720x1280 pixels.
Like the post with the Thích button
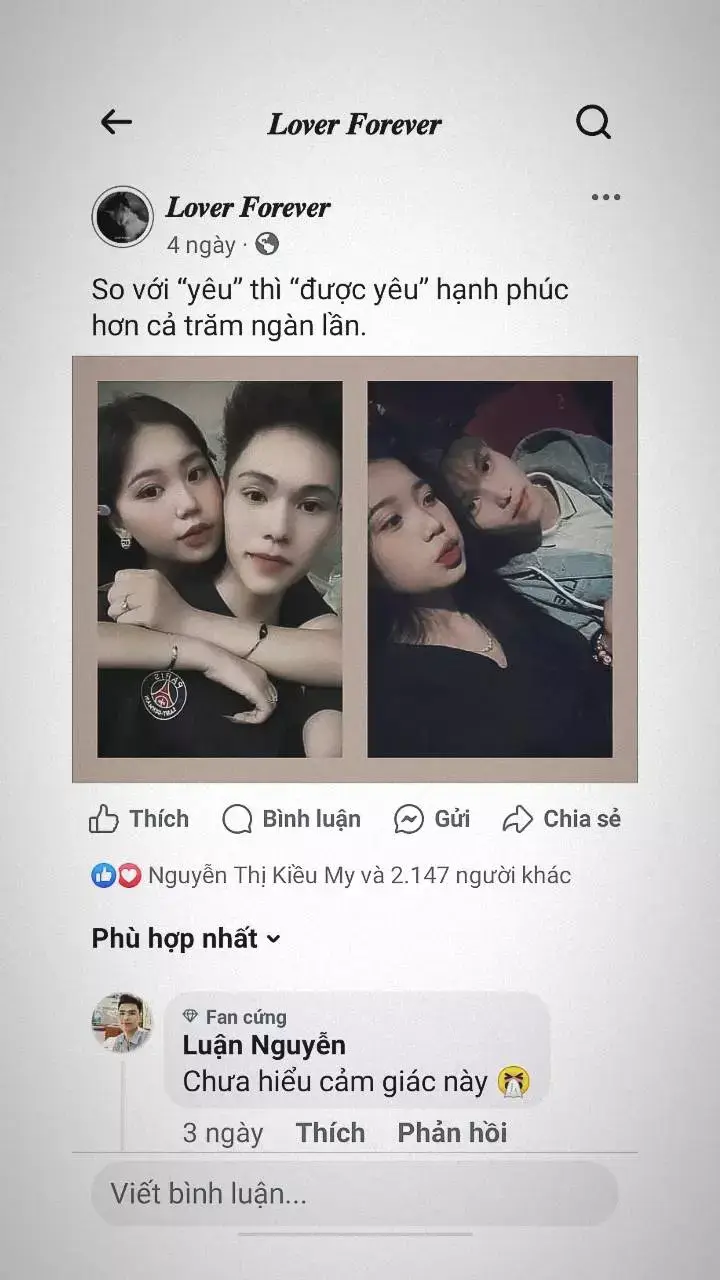click(x=139, y=819)
